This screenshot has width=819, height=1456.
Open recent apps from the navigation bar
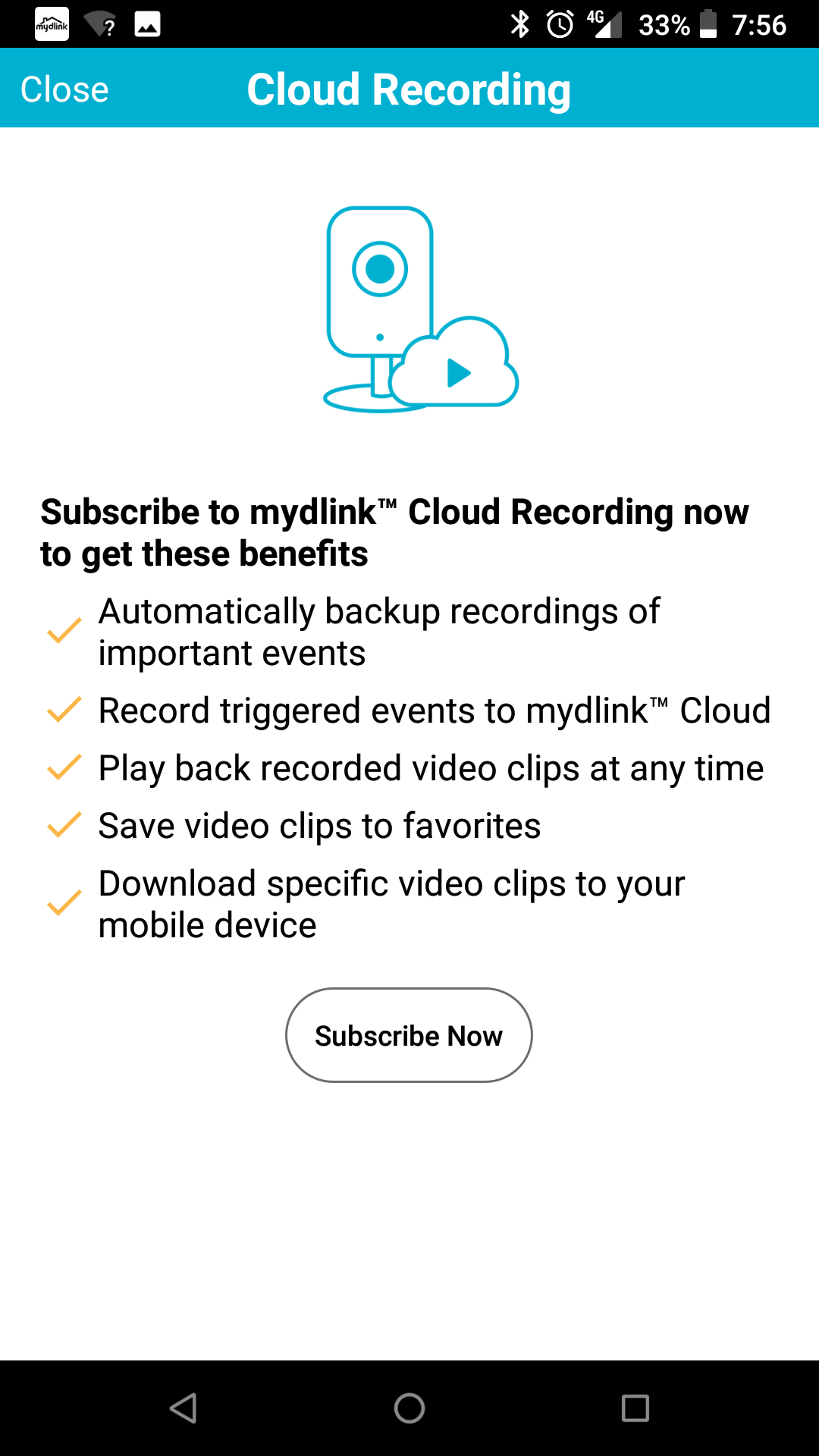(635, 1408)
